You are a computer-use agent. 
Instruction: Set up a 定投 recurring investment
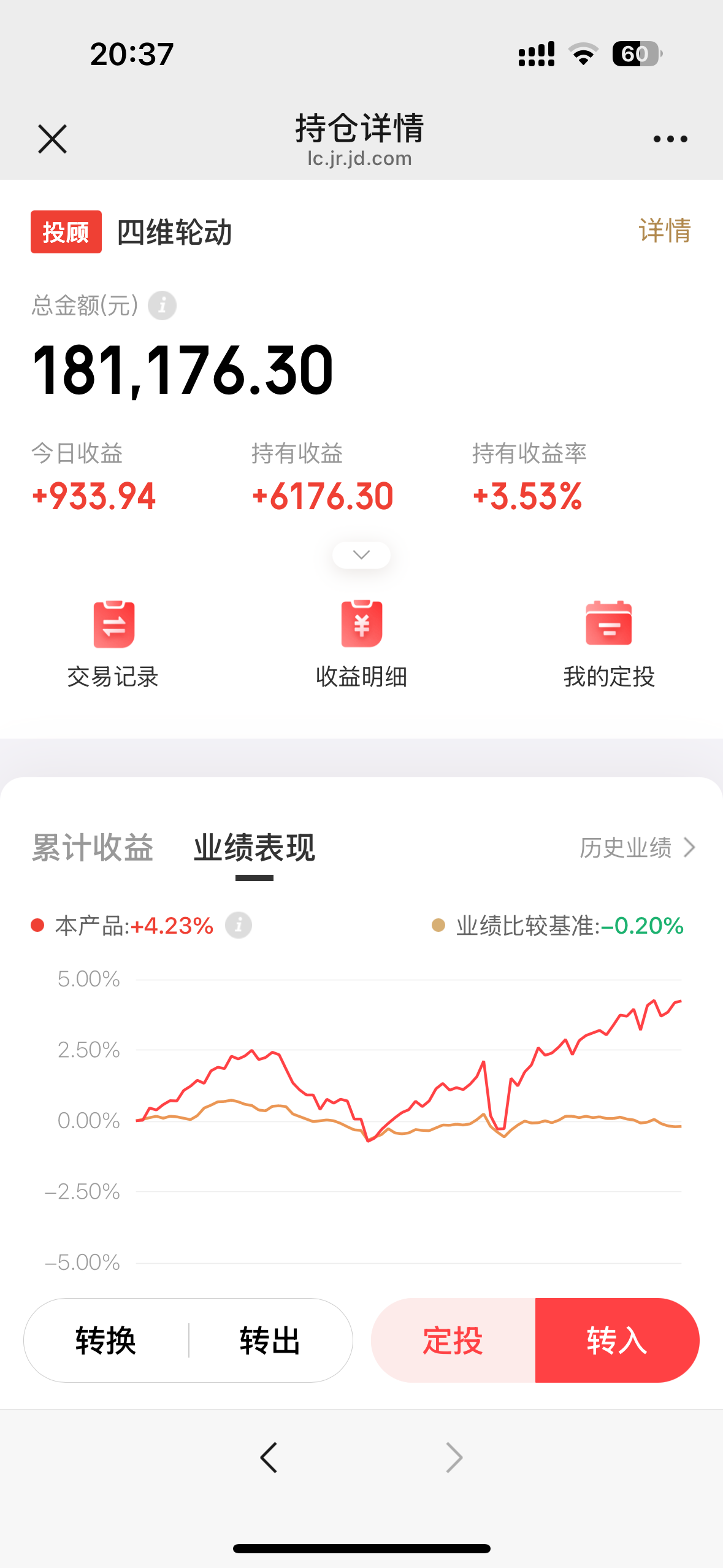pos(453,1340)
